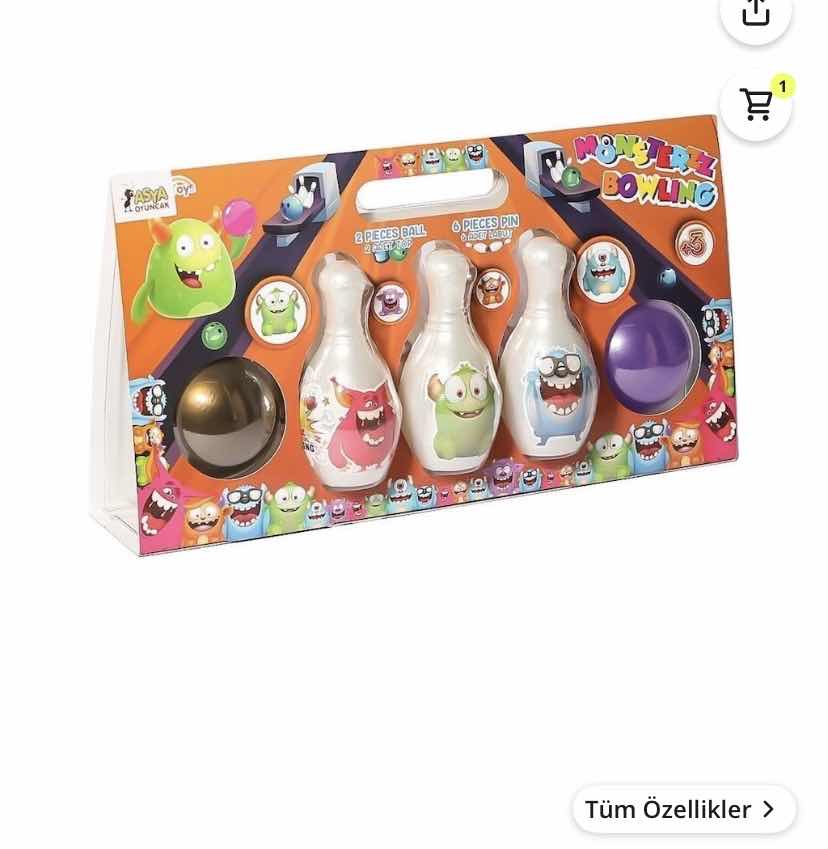The width and height of the screenshot is (828, 849).
Task: Share this product
Action: tap(756, 14)
